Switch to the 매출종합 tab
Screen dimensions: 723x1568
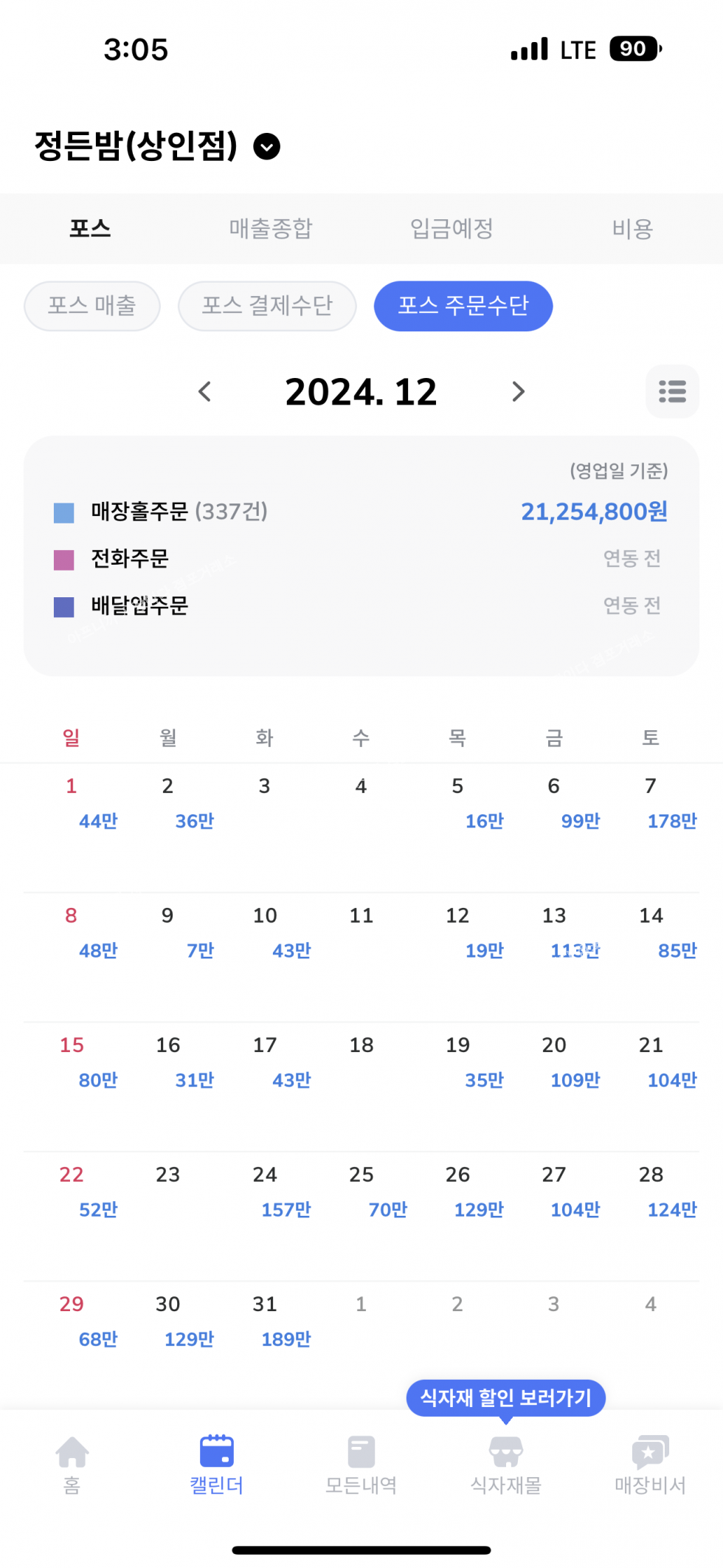click(x=271, y=229)
